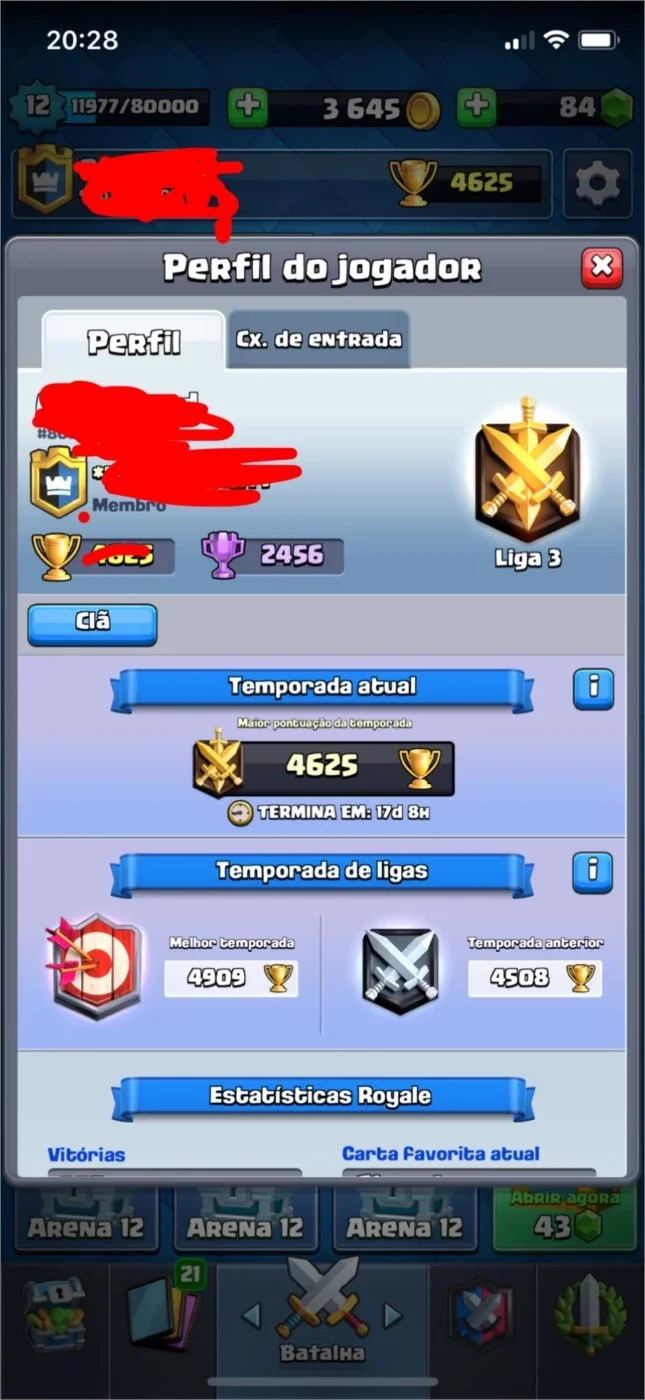Tap the Clã button
Image resolution: width=645 pixels, height=1400 pixels.
point(92,624)
